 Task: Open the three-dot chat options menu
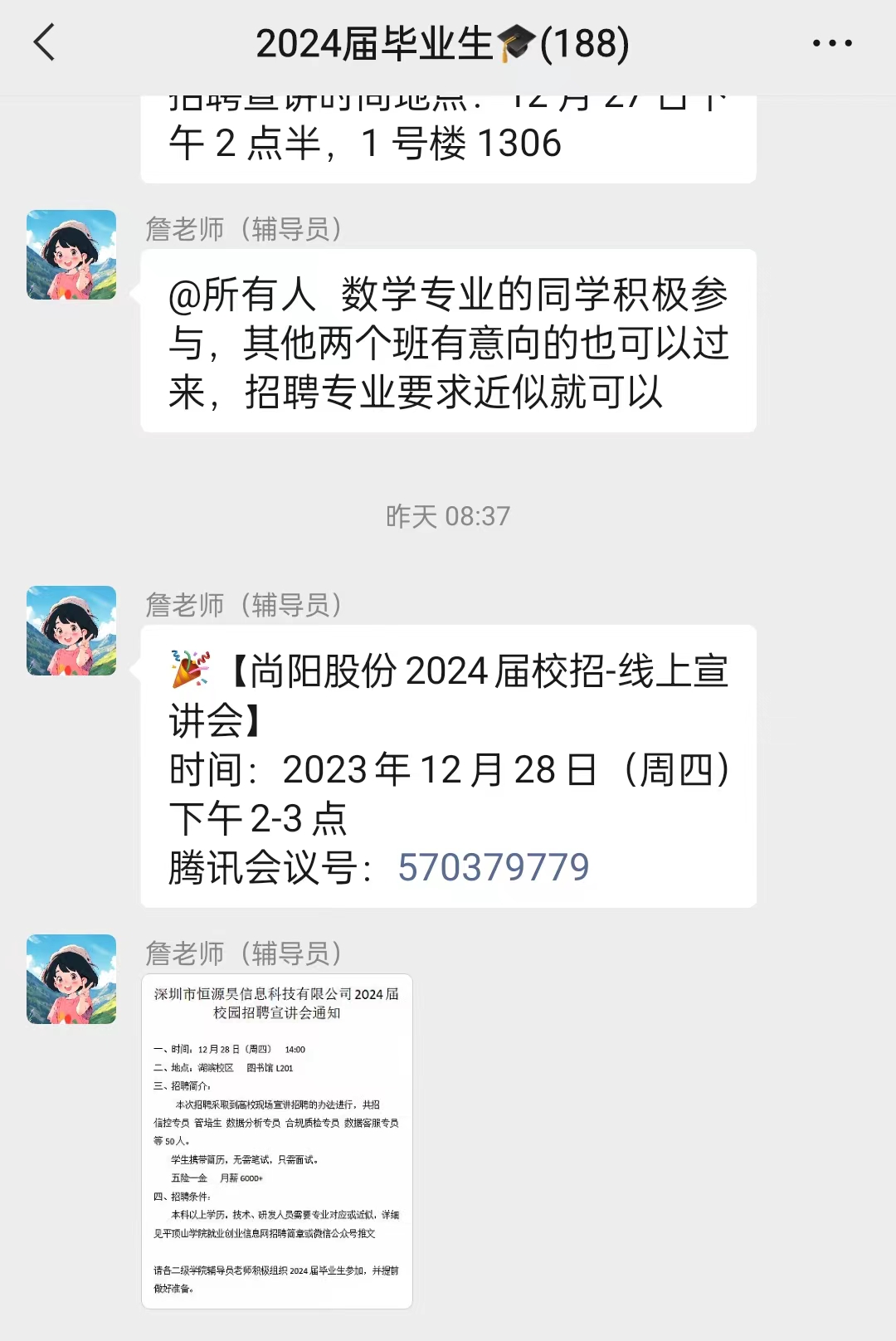832,43
